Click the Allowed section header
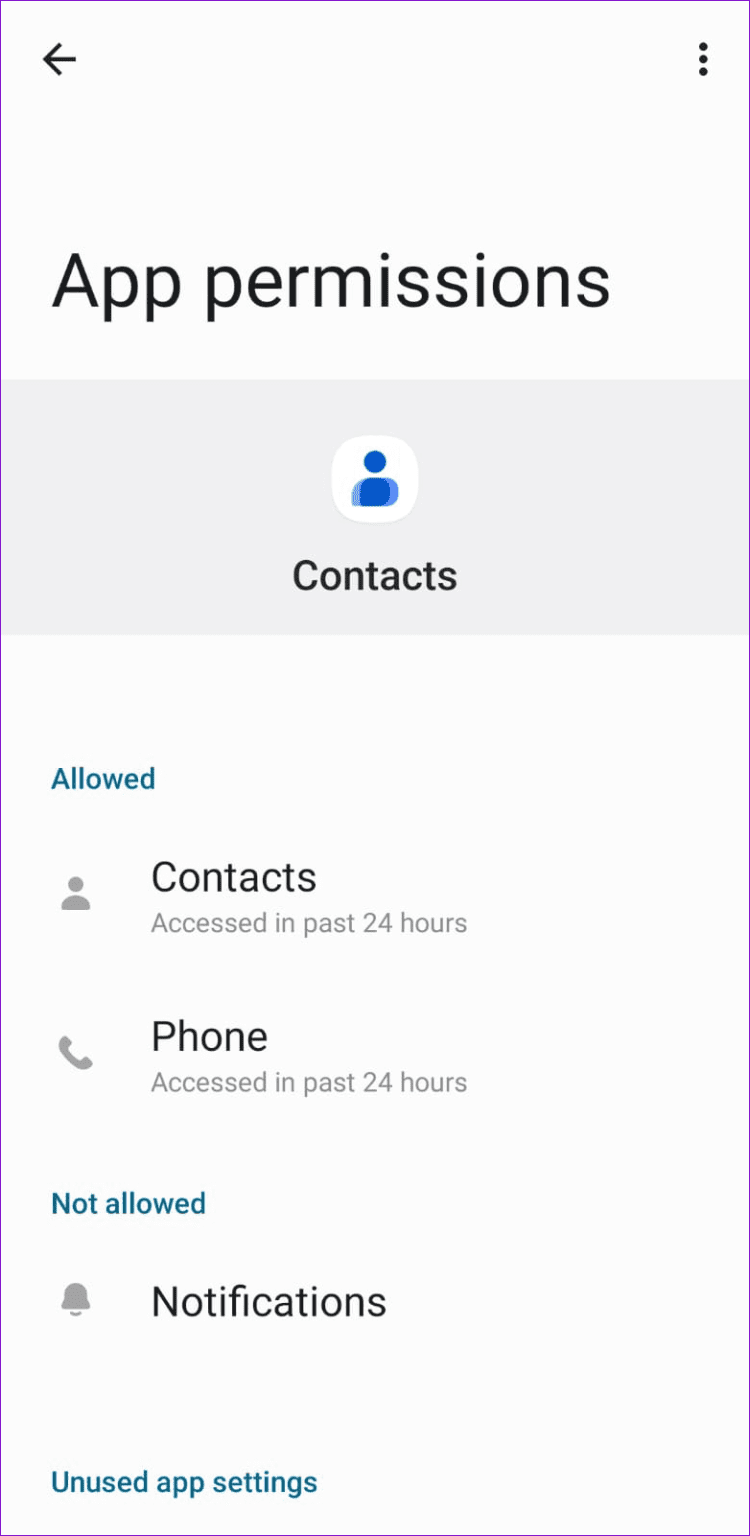 [103, 778]
